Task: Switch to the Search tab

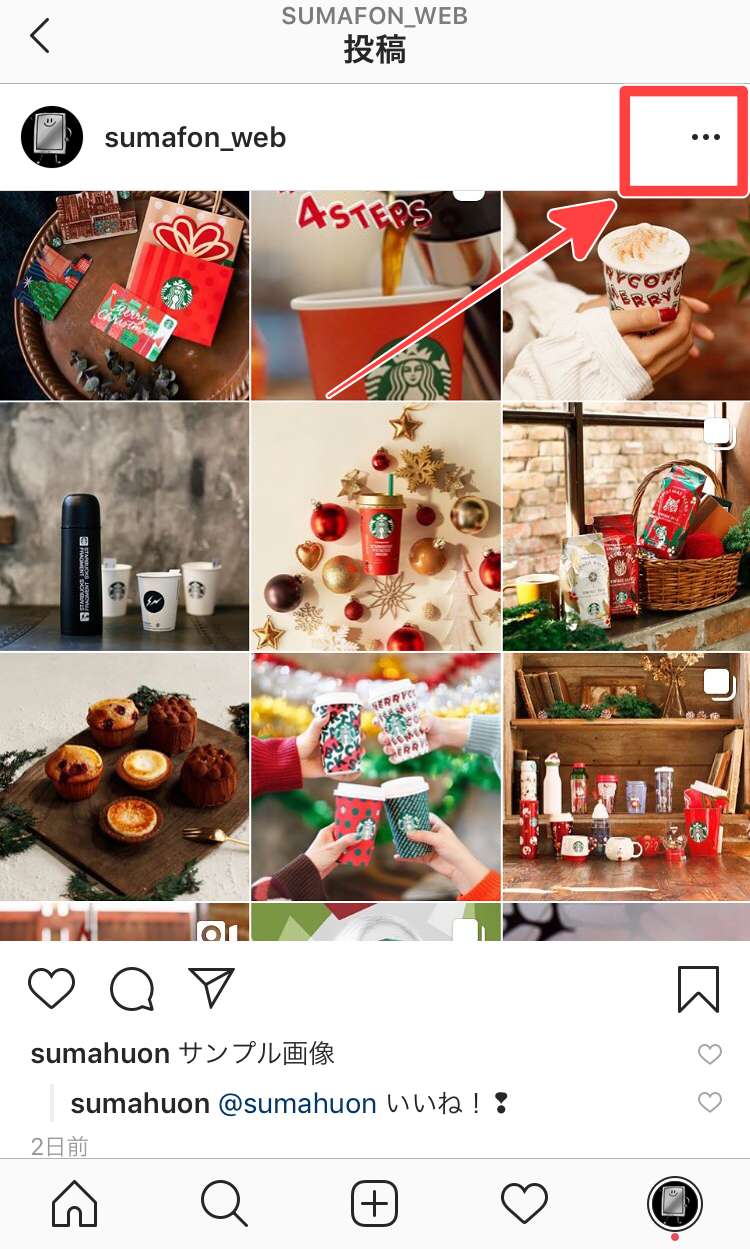Action: (x=224, y=1203)
